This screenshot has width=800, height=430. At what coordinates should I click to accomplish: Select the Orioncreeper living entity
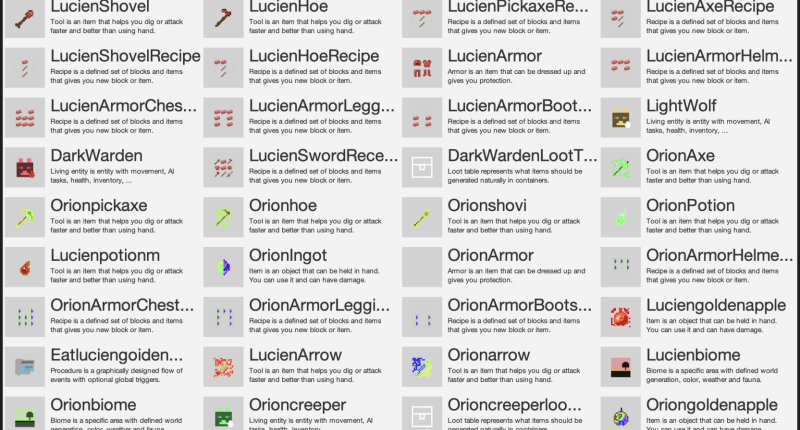[x=297, y=405]
